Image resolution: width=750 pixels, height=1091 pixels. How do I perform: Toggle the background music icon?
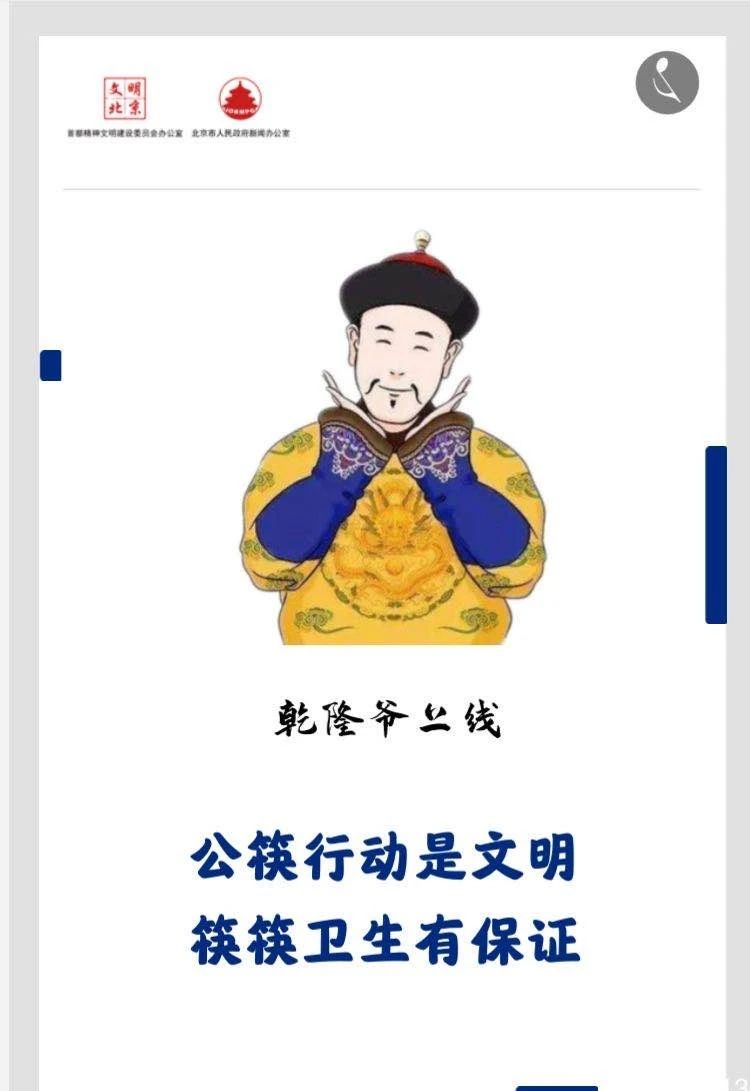pos(667,82)
